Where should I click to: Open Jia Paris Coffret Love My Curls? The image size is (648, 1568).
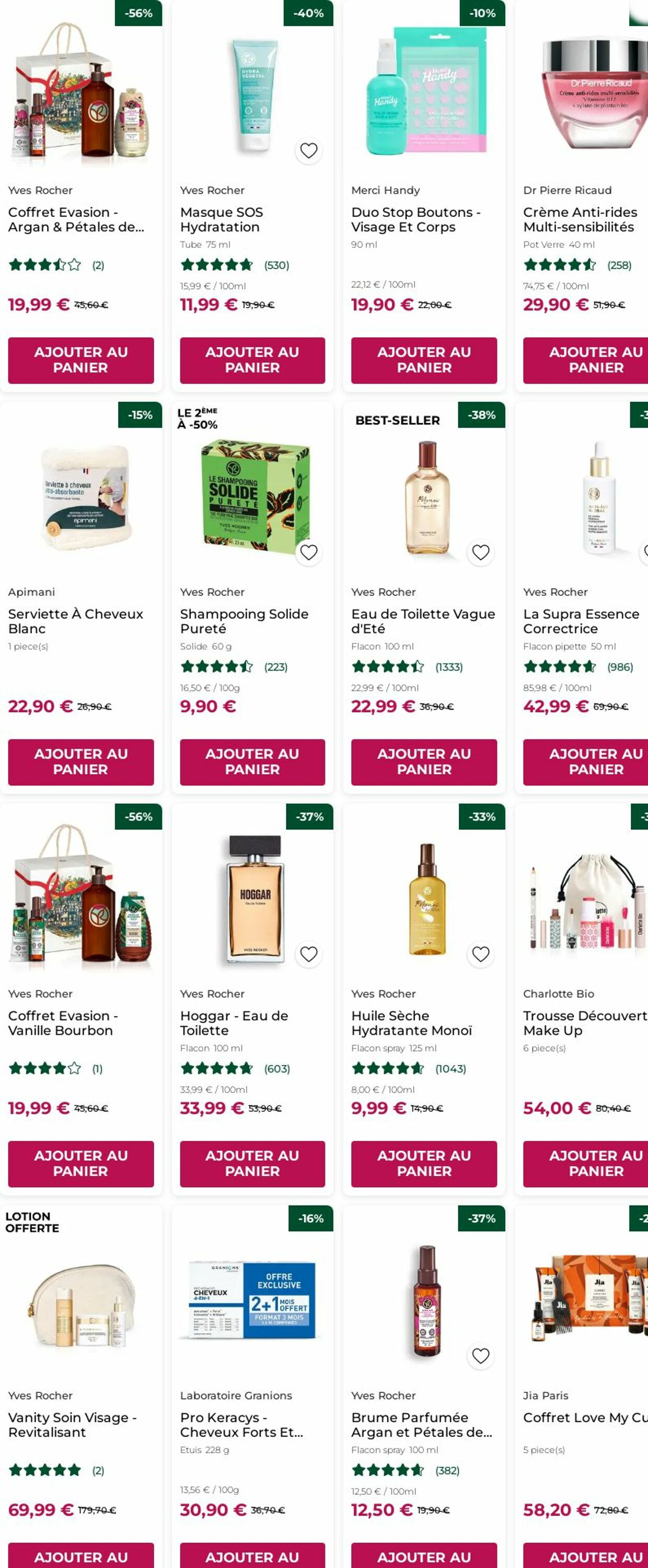pyautogui.click(x=584, y=1417)
